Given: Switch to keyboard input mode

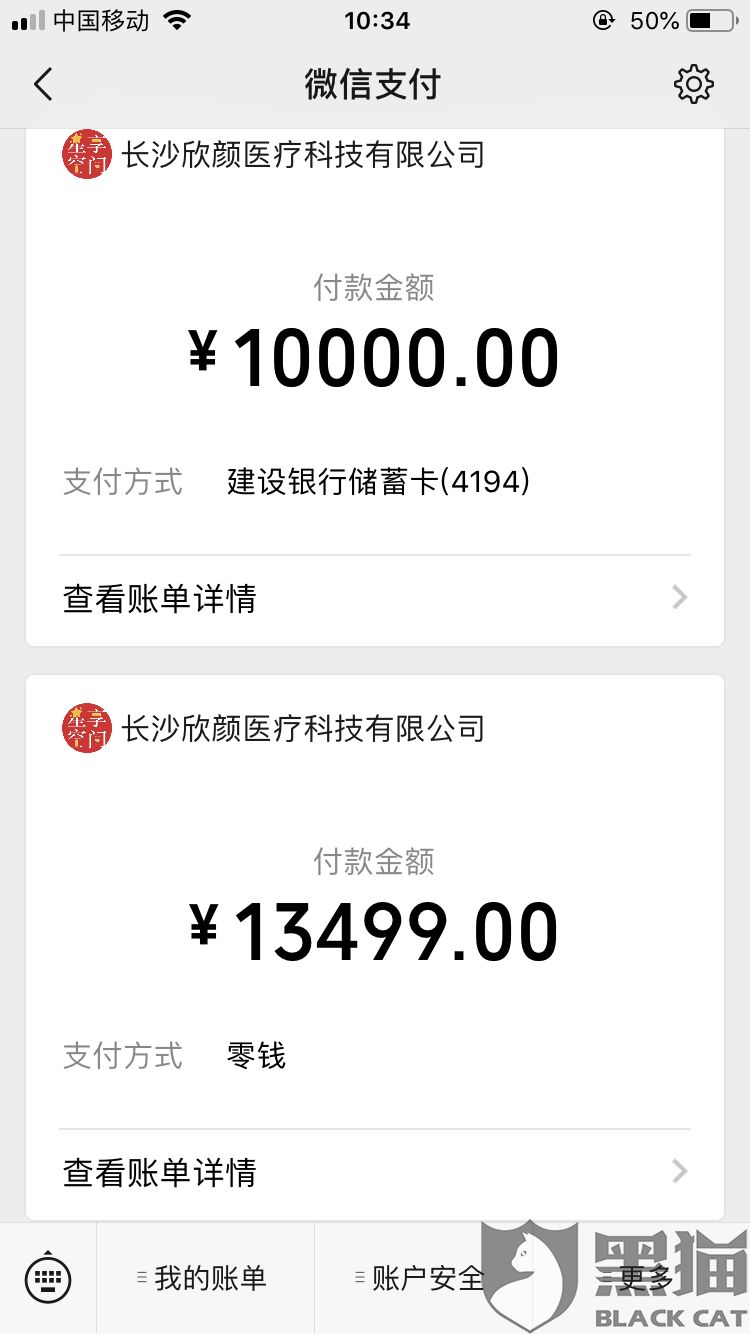Looking at the screenshot, I should click(47, 1277).
